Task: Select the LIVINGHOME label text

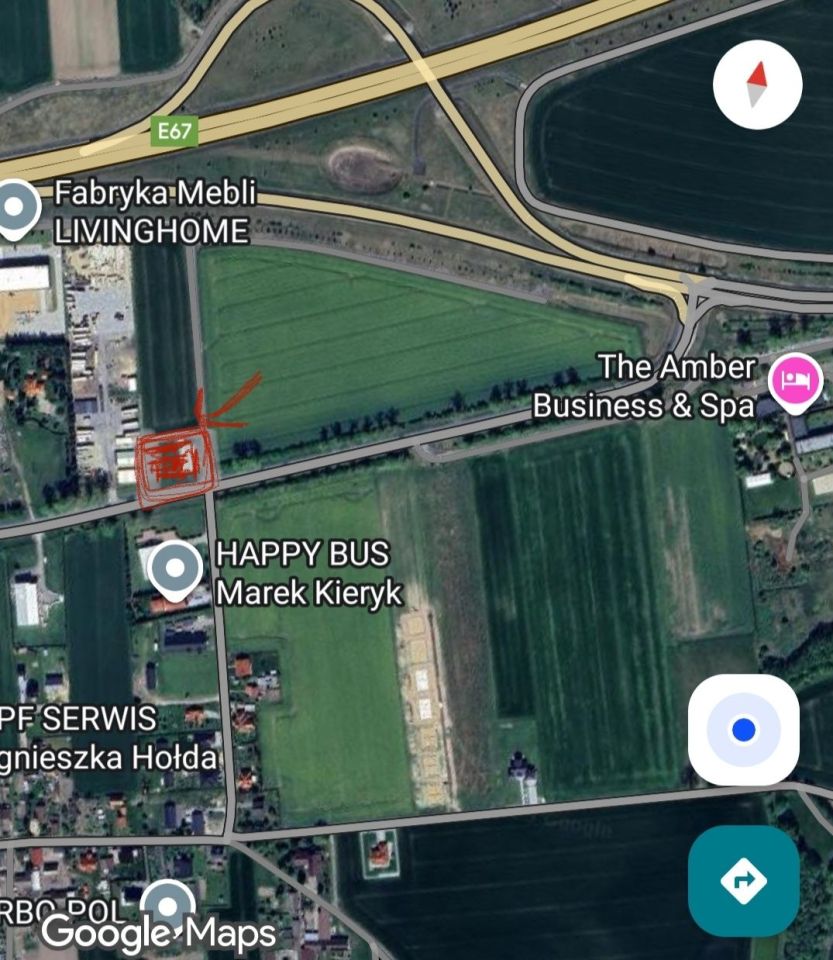Action: coord(150,230)
